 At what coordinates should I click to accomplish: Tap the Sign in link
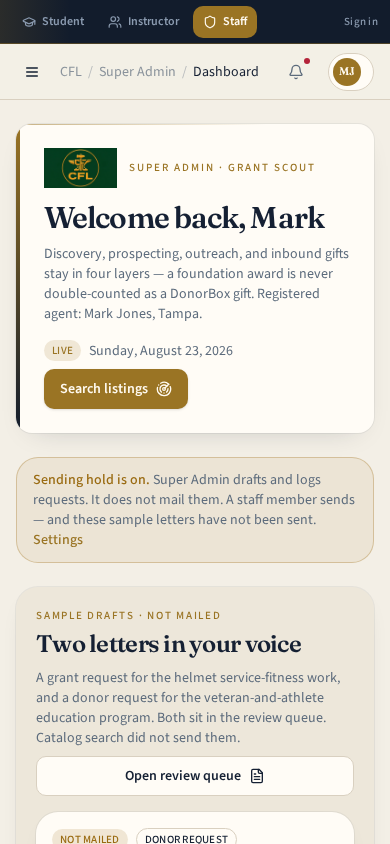360,22
